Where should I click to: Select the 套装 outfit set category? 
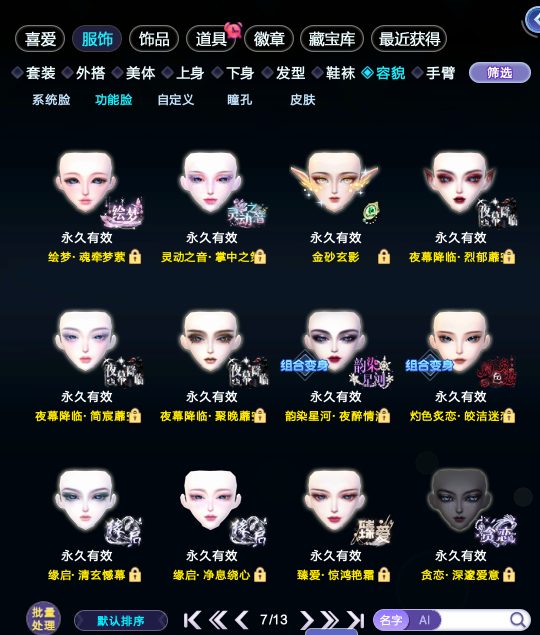pyautogui.click(x=34, y=73)
